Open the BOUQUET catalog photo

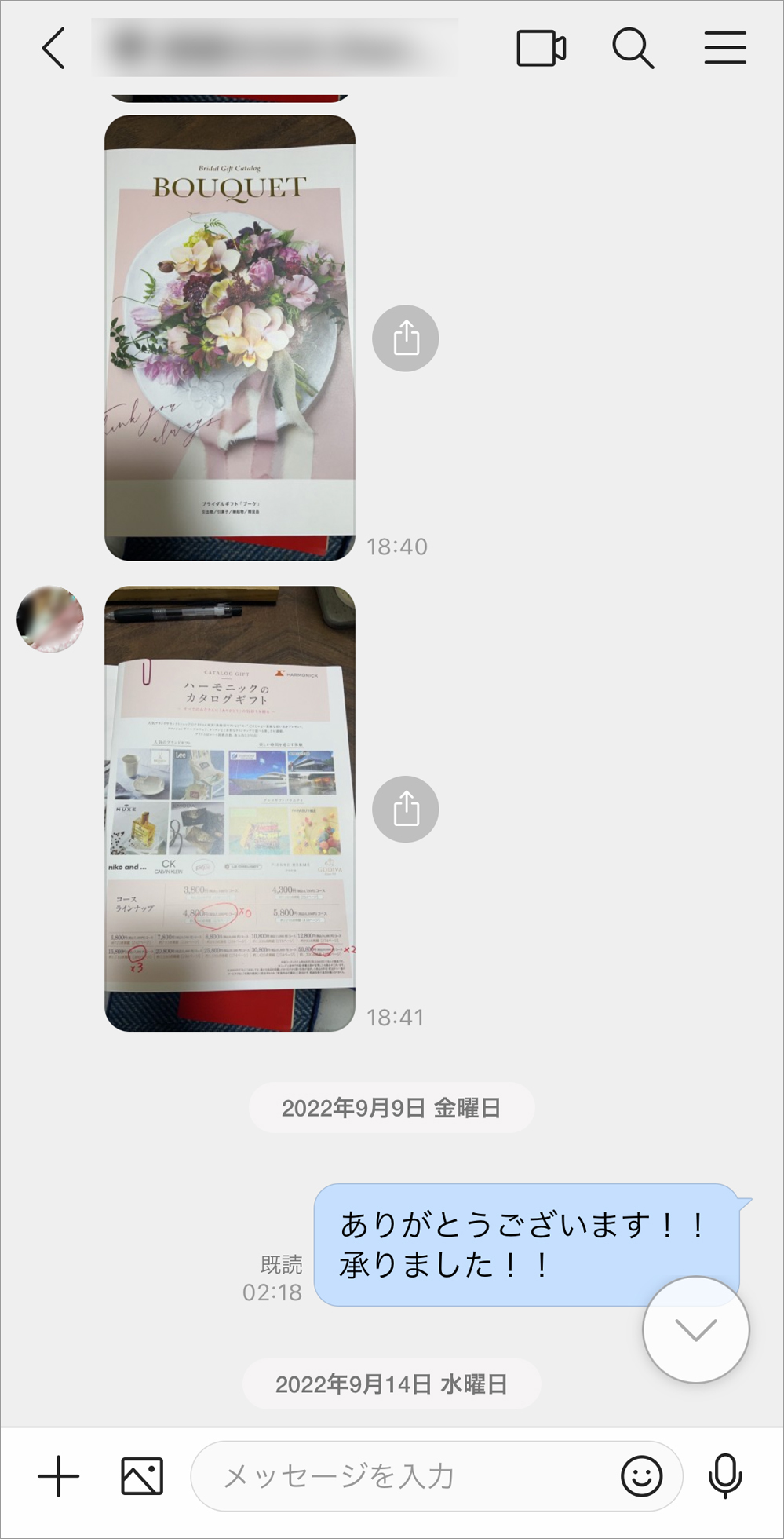(x=229, y=338)
